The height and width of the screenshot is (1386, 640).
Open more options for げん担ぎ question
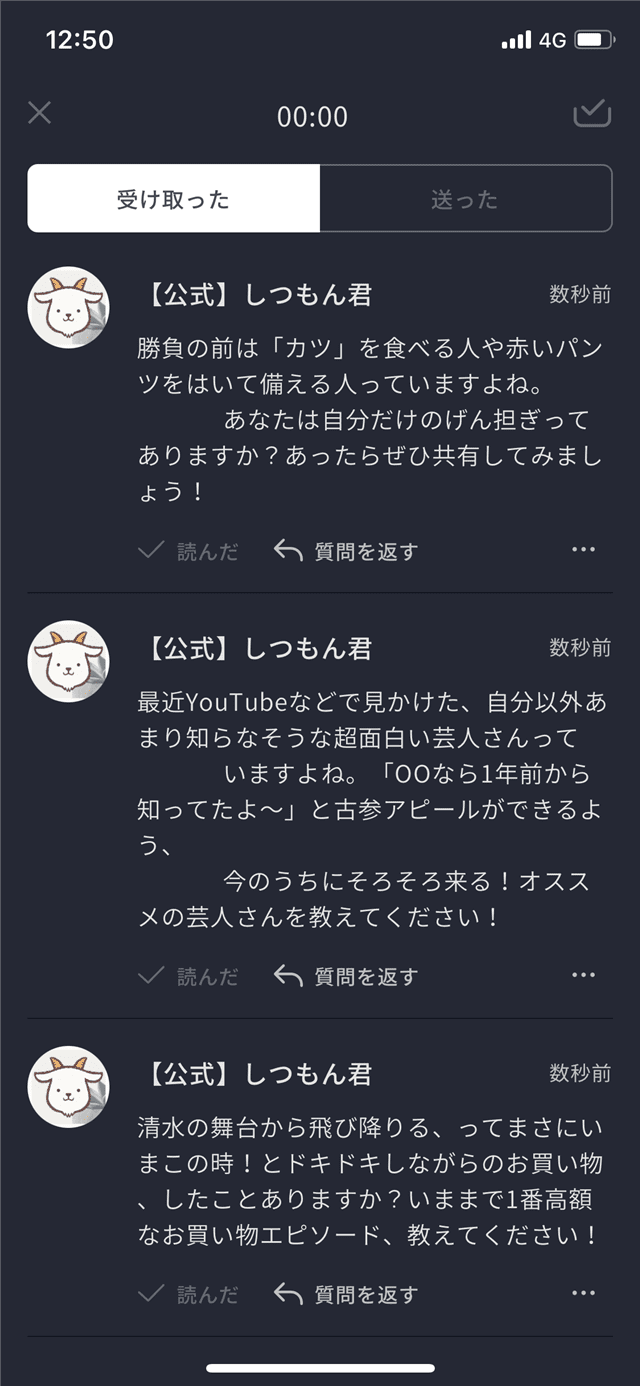click(x=583, y=550)
